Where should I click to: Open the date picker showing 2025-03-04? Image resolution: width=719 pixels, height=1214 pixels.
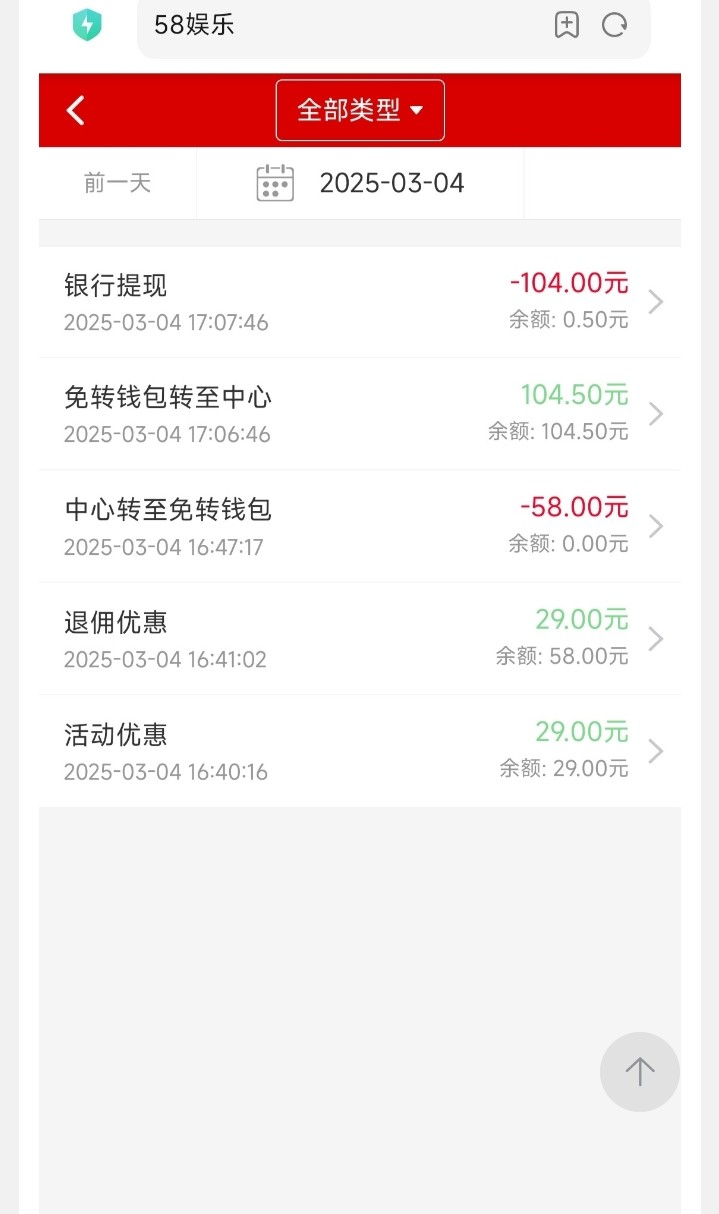(x=361, y=183)
